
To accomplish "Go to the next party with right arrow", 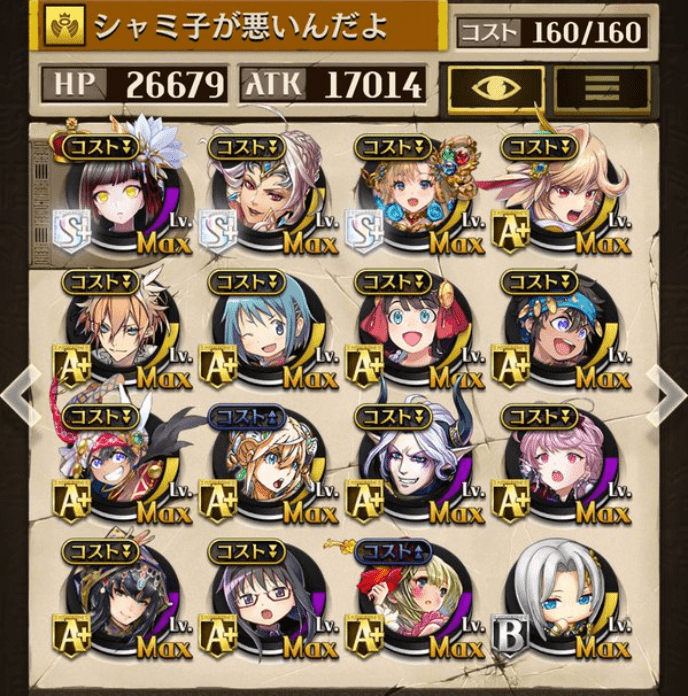I will (x=667, y=392).
